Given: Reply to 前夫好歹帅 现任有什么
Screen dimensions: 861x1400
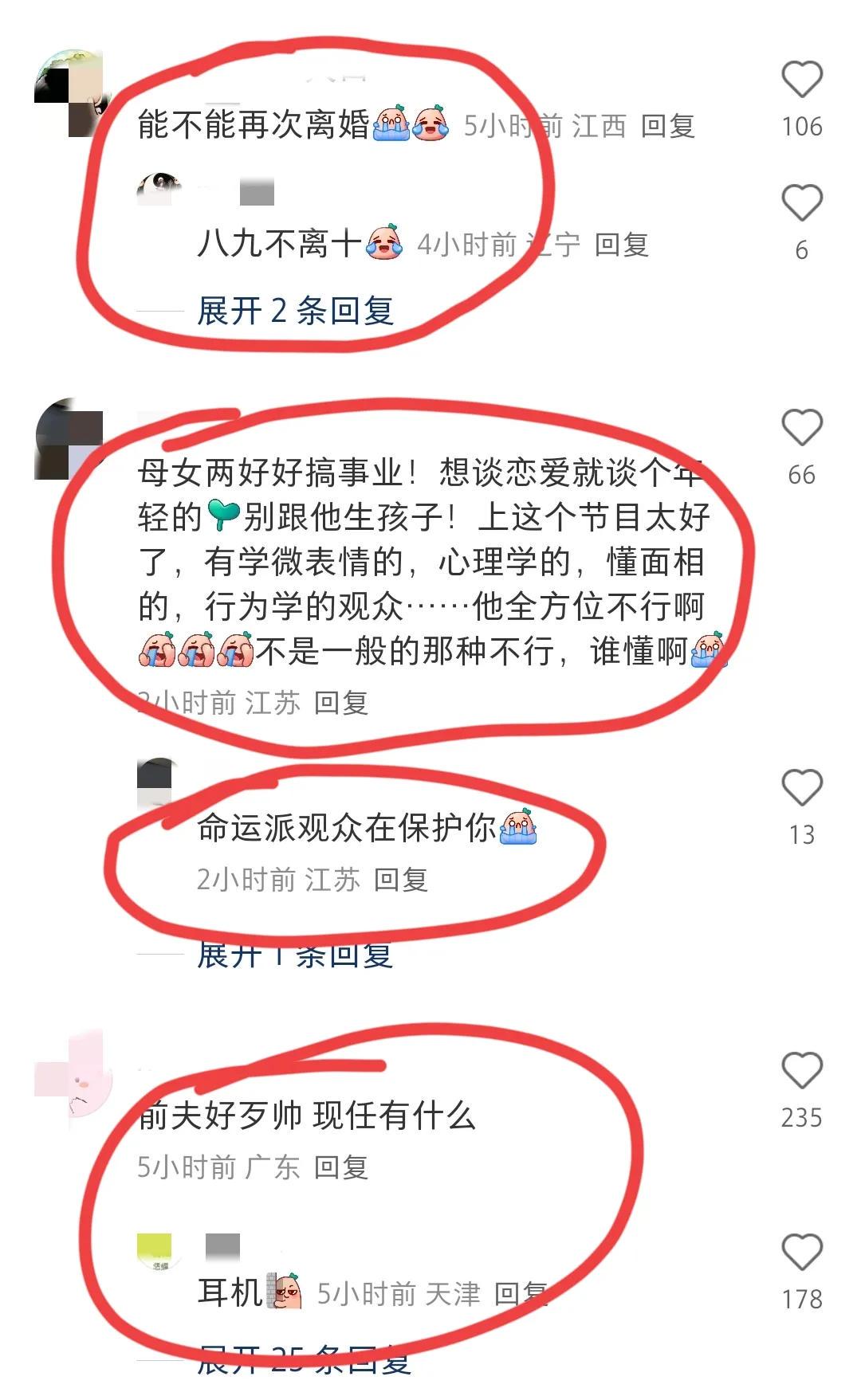Looking at the screenshot, I should click(340, 1167).
